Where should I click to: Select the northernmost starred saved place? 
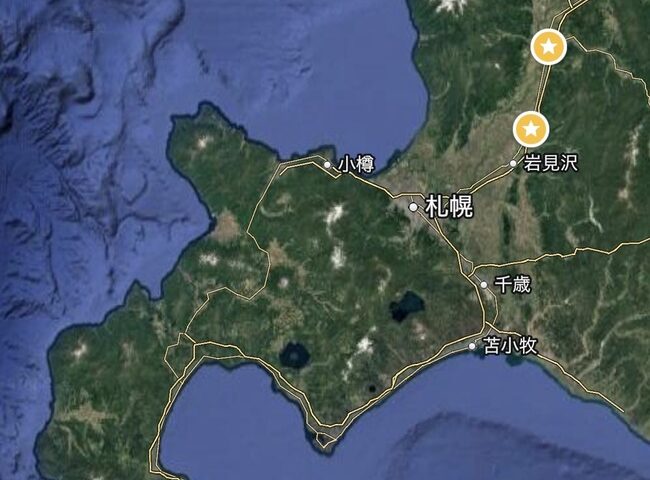click(x=547, y=46)
